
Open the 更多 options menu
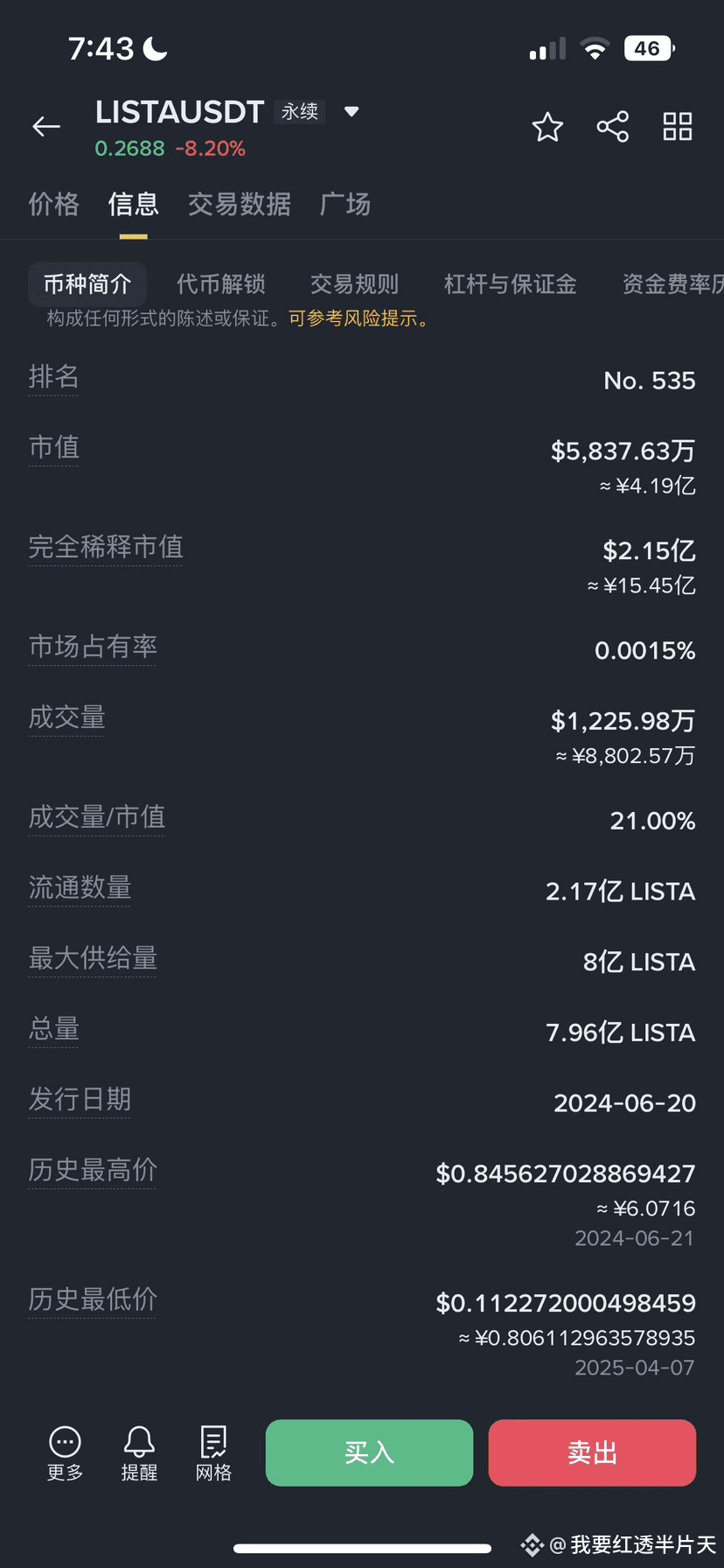point(66,1453)
